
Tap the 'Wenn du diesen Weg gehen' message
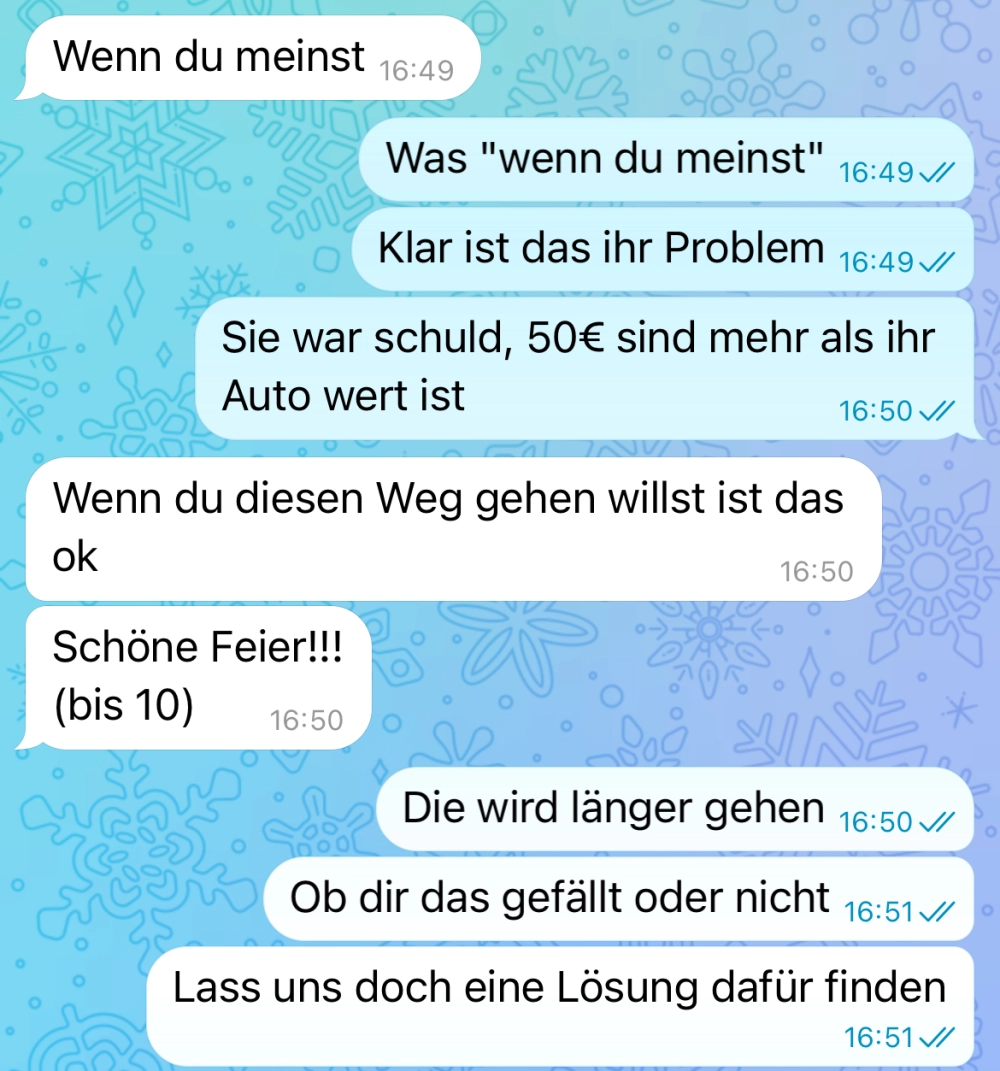(448, 527)
